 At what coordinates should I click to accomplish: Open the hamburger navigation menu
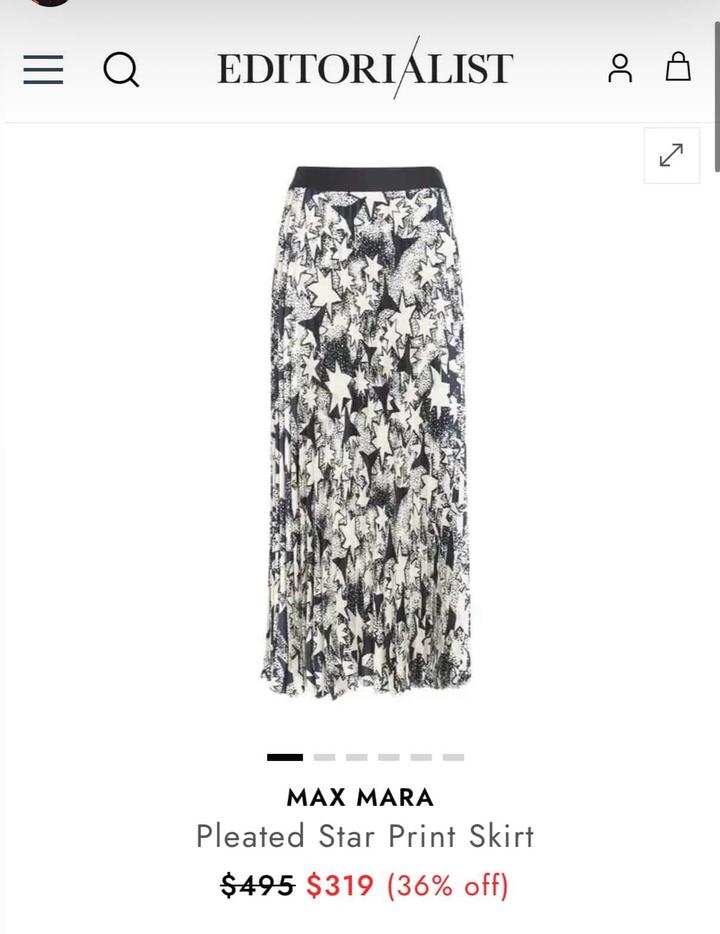click(42, 70)
